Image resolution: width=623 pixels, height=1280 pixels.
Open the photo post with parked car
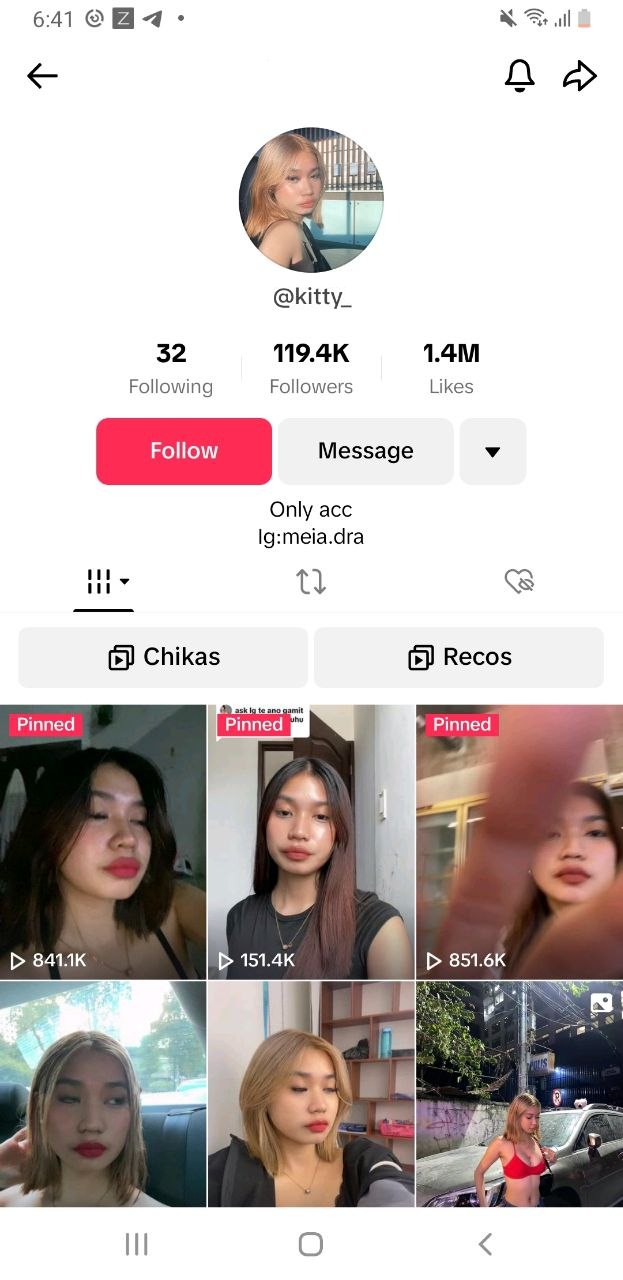(x=519, y=1095)
